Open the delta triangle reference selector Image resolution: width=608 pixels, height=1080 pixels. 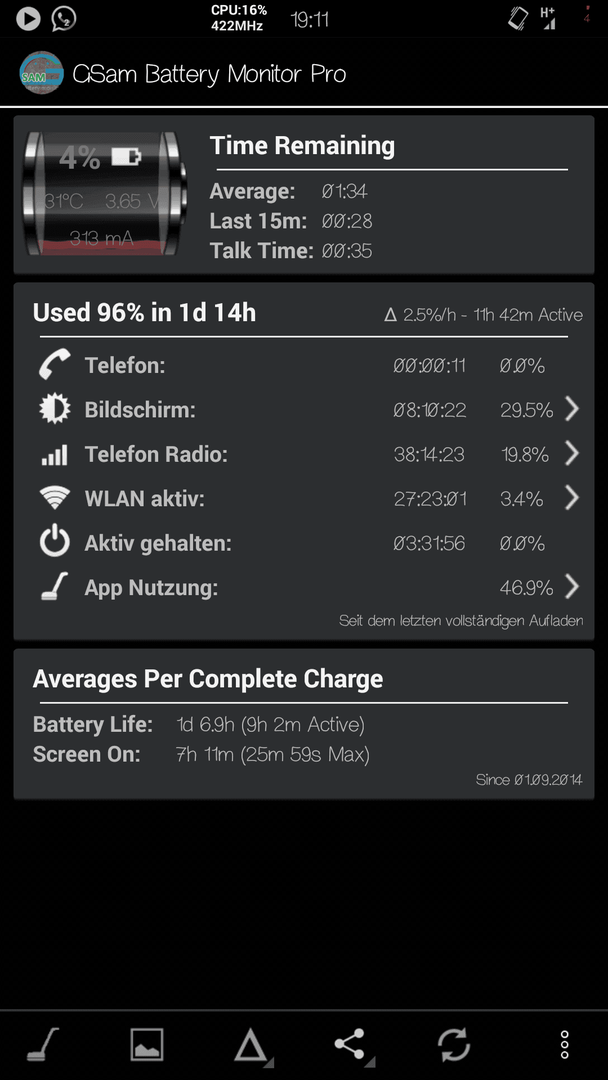251,1046
